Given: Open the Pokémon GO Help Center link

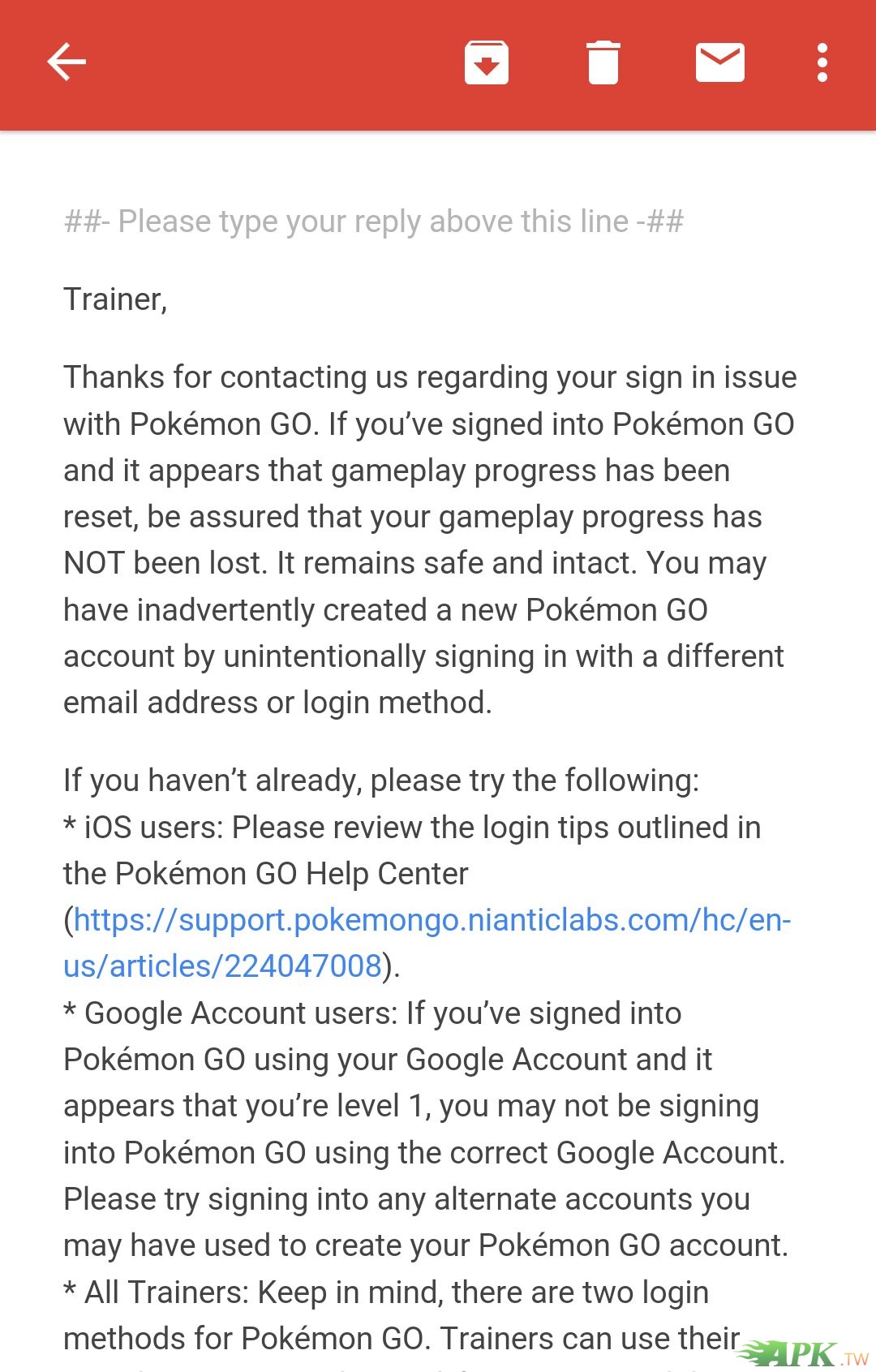Looking at the screenshot, I should (x=430, y=921).
